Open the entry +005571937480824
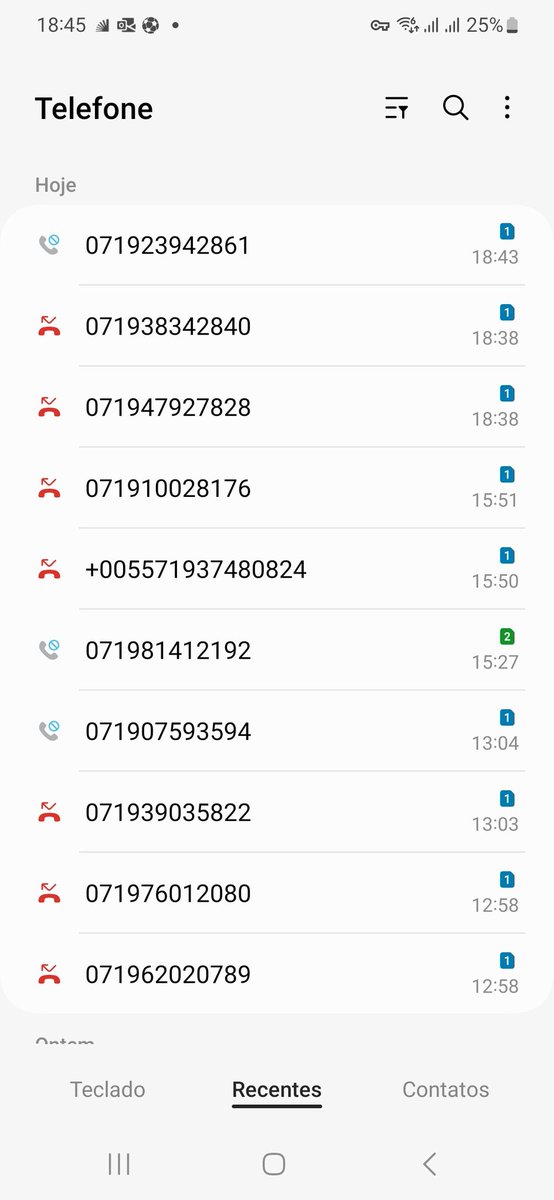This screenshot has width=554, height=1200. click(x=277, y=569)
